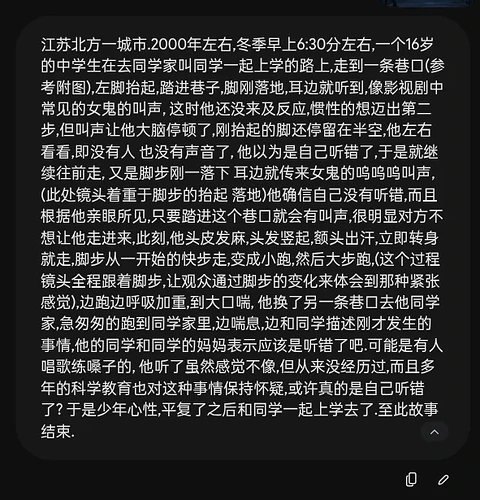
Task: Copy the message text
Action: (411, 479)
